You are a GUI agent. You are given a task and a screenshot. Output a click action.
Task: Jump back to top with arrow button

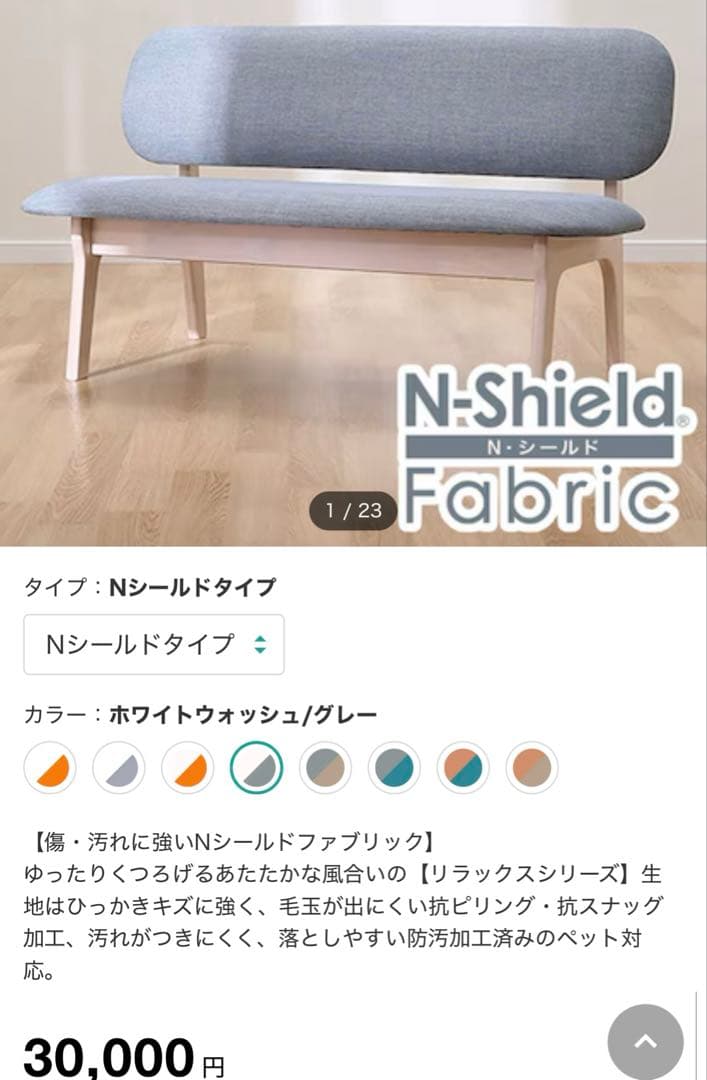[x=646, y=1041]
